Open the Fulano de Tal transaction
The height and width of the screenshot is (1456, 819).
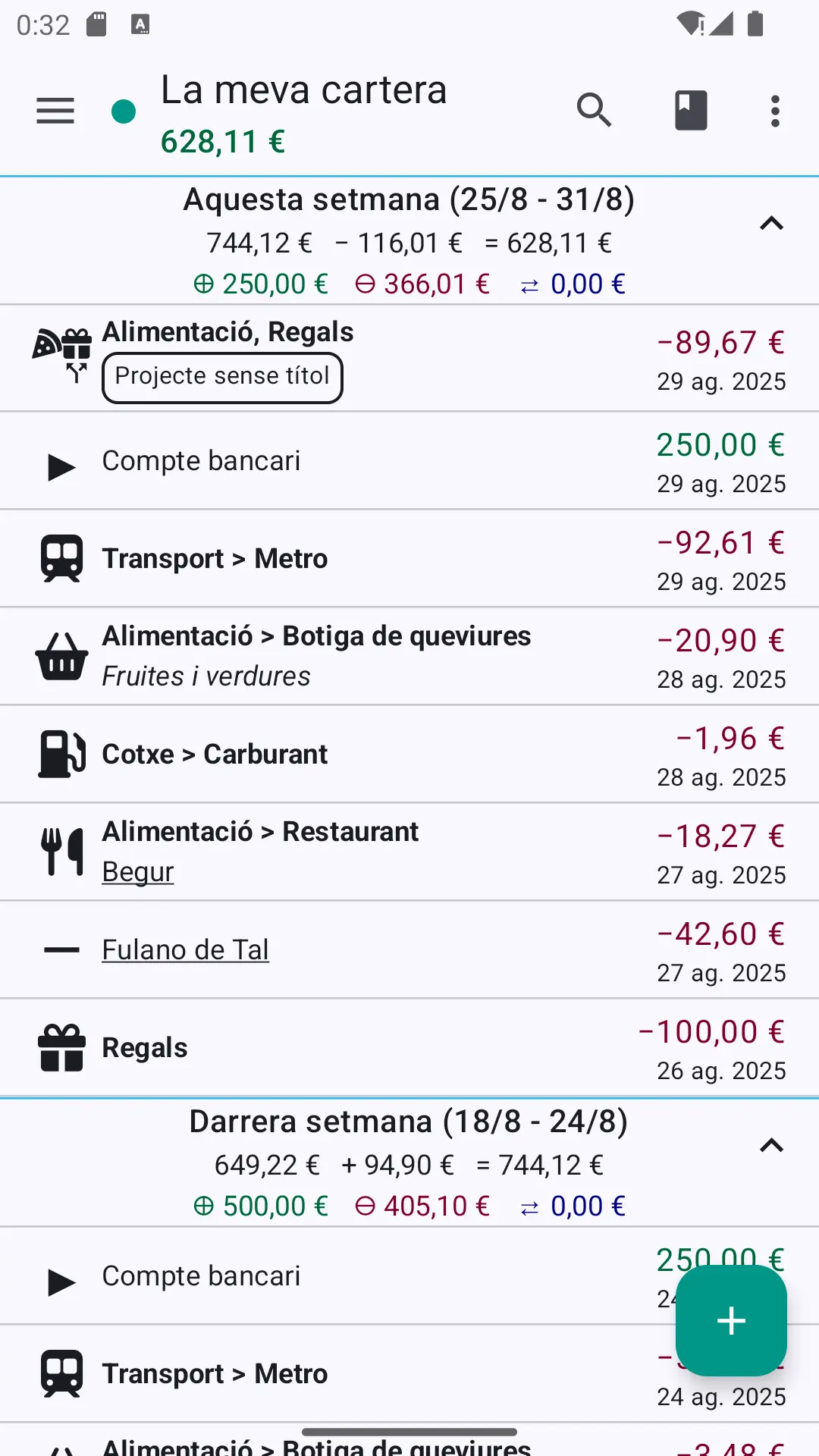point(409,950)
